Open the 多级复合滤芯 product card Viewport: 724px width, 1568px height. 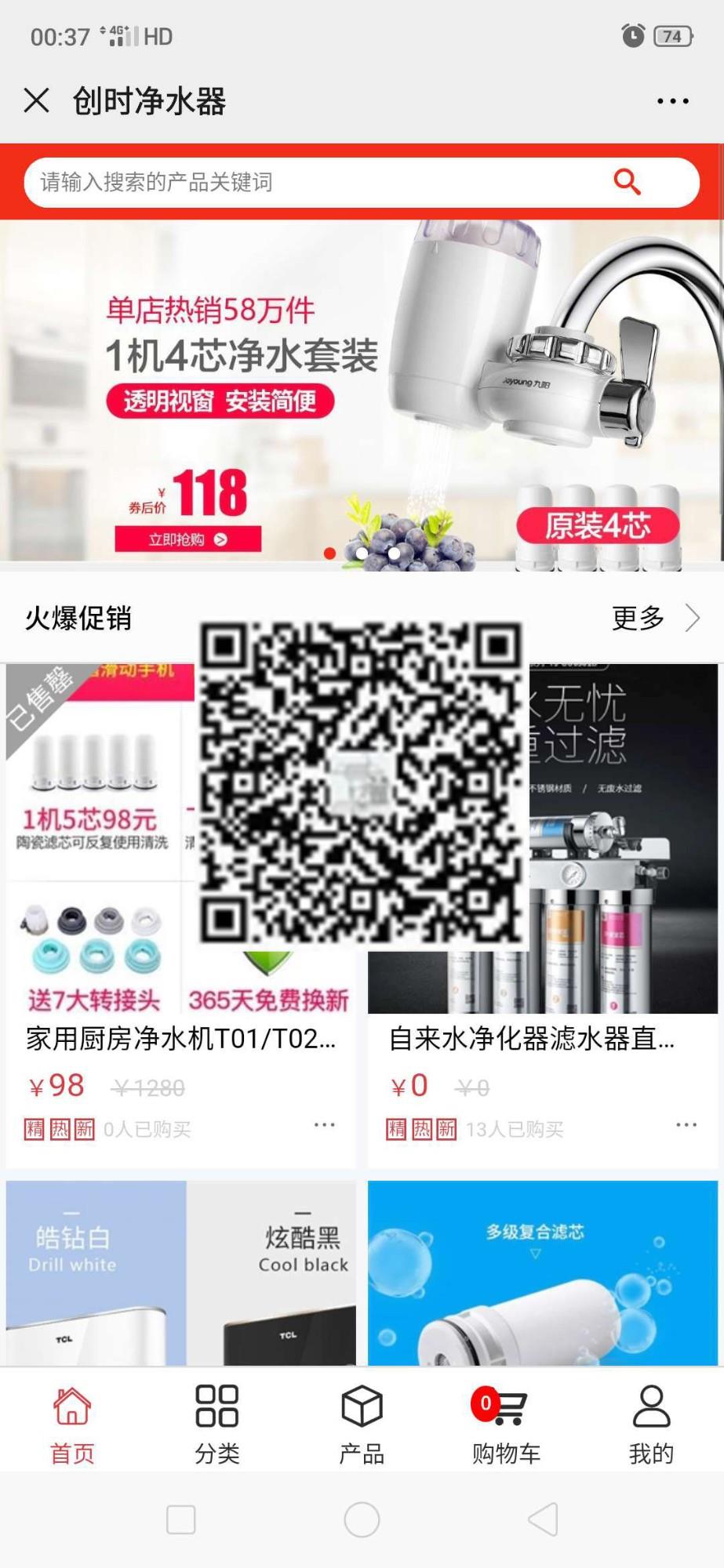[543, 1274]
